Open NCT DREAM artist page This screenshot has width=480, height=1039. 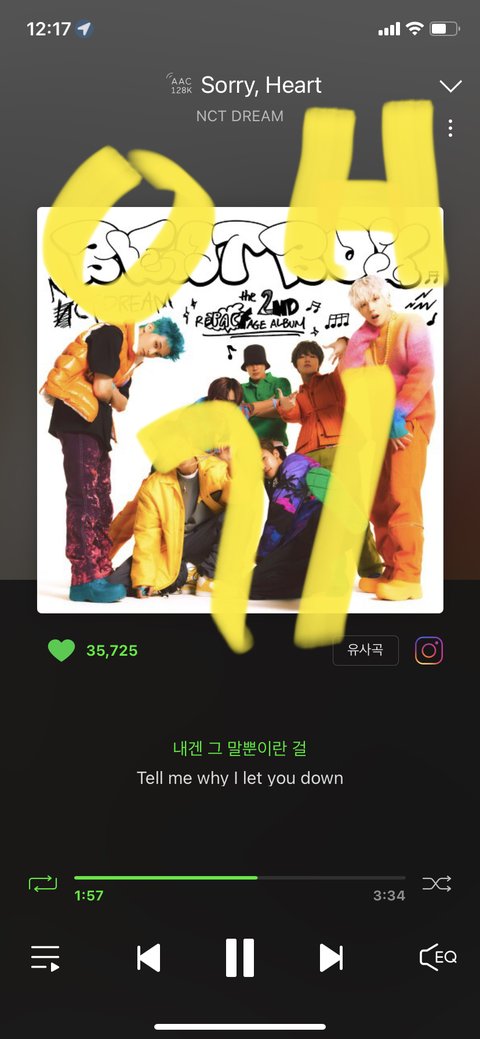(x=239, y=116)
